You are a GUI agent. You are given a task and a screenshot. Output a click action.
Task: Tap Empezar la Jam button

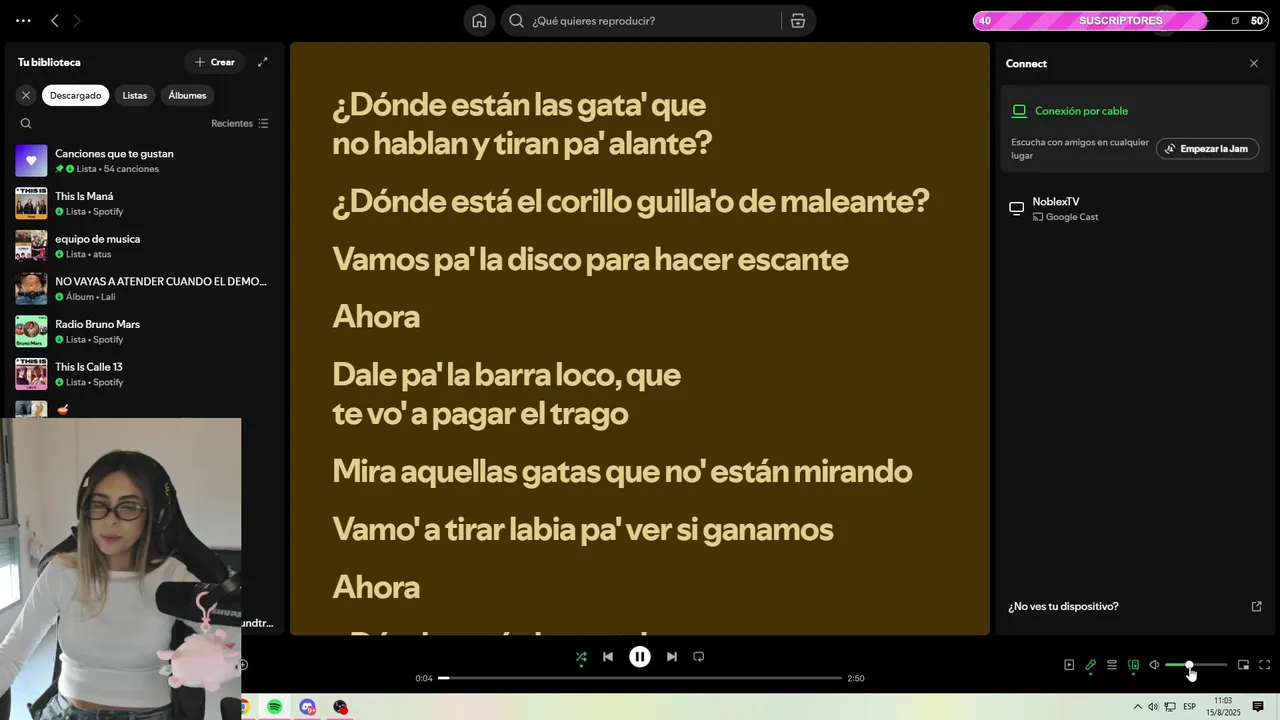tap(1207, 149)
